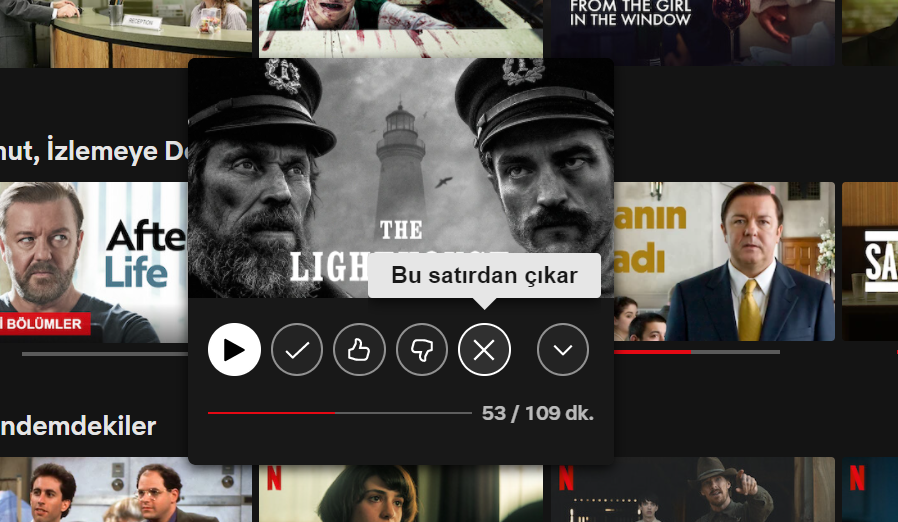Play The Lighthouse from the preview card
898x522 pixels.
click(234, 350)
